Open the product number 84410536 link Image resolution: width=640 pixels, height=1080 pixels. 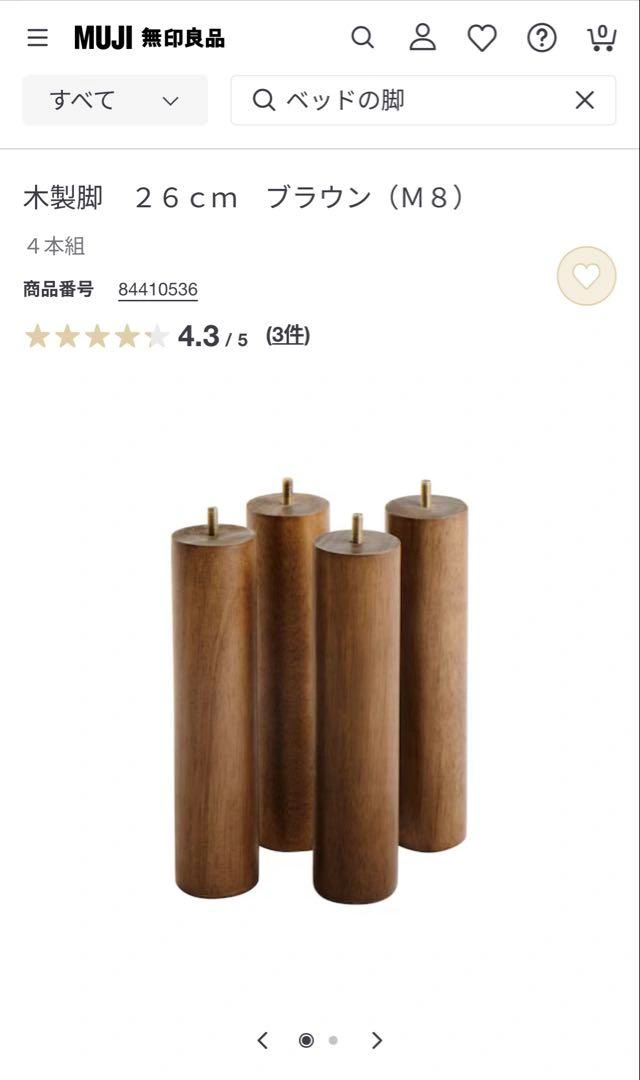click(x=158, y=290)
